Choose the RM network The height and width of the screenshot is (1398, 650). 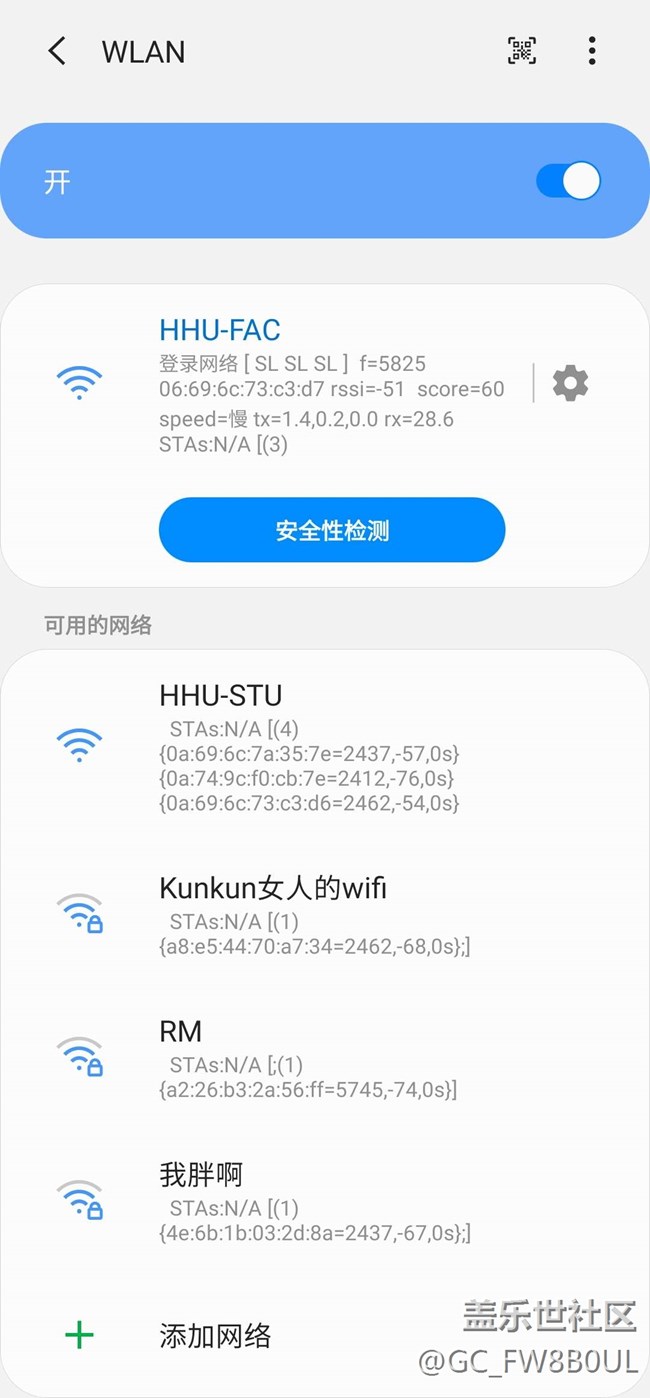(181, 1031)
